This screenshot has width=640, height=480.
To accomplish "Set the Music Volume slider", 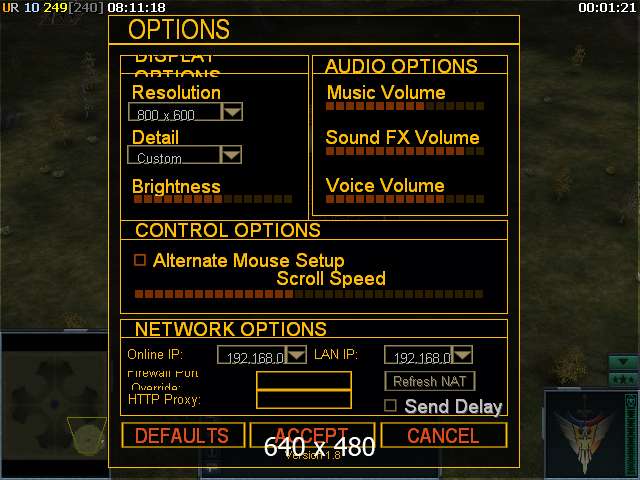I will click(x=405, y=105).
